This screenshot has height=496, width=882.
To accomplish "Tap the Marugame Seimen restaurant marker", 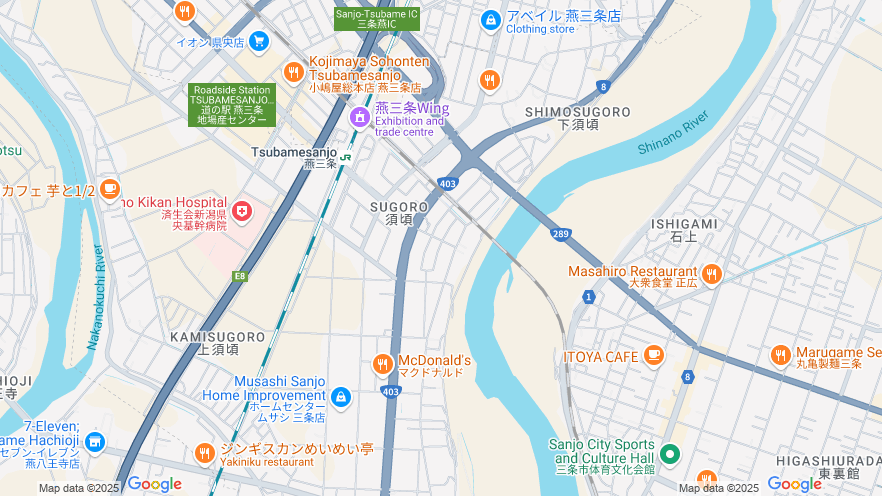I will [781, 355].
